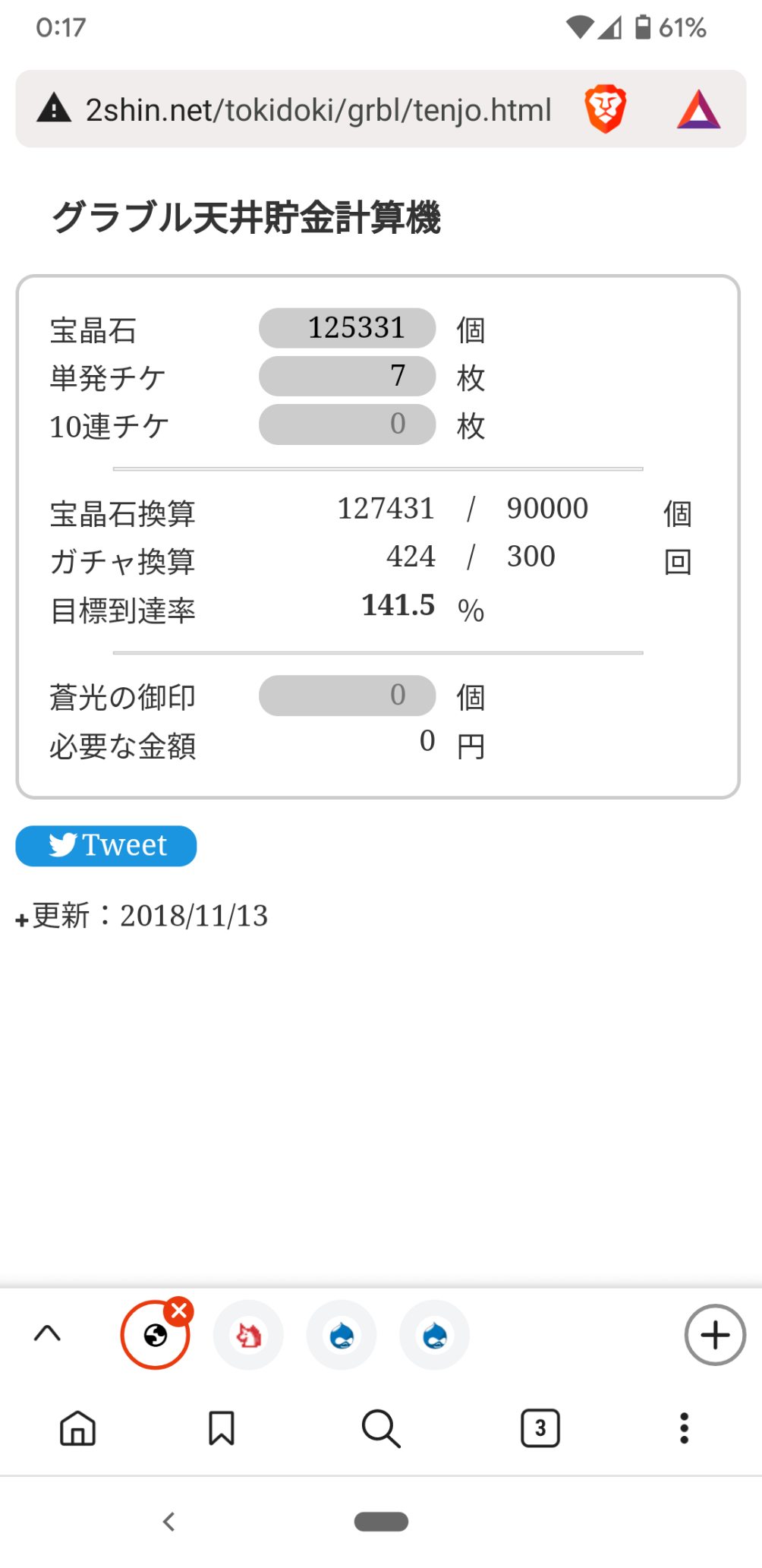Open the browser search
Image resolution: width=762 pixels, height=1568 pixels.
381,1428
